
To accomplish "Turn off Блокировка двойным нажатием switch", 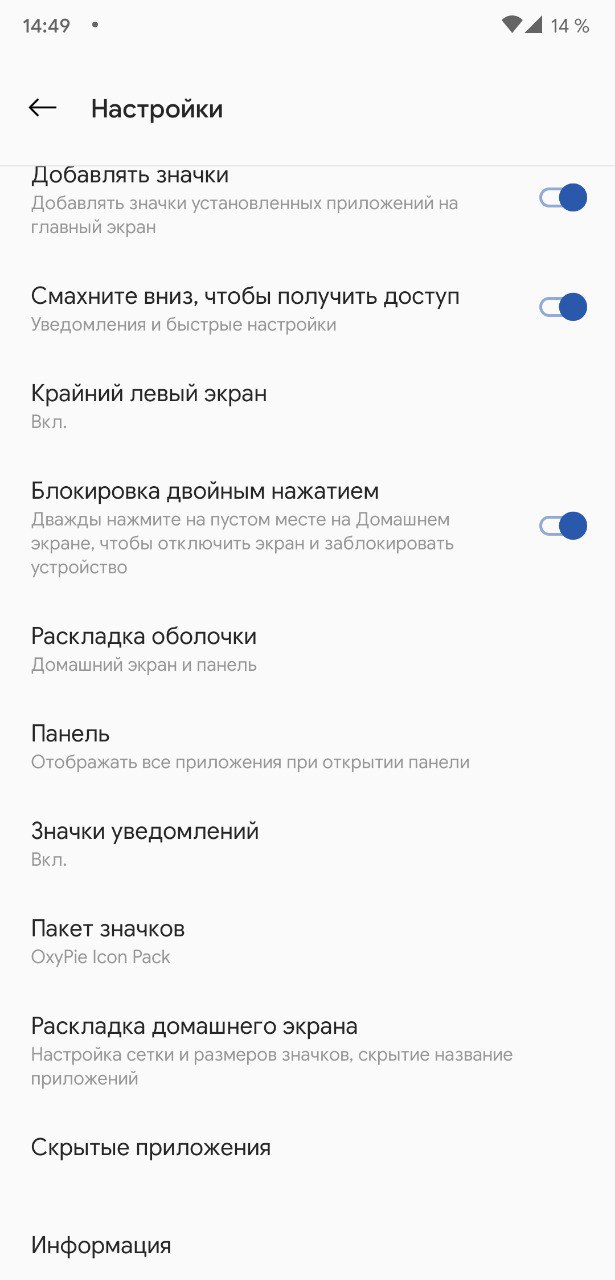I will (x=562, y=526).
